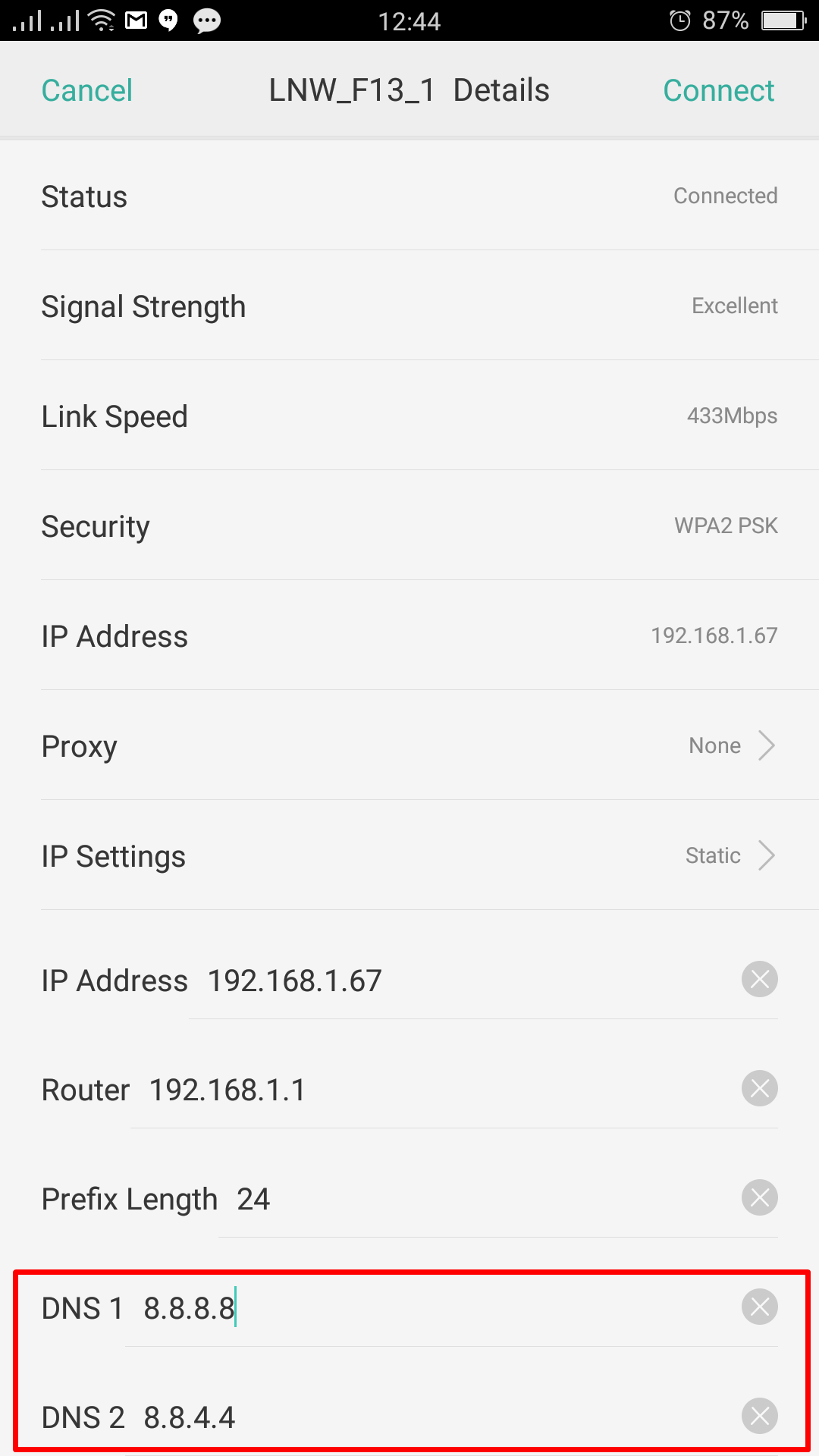Clear the static IP Address field

click(759, 979)
